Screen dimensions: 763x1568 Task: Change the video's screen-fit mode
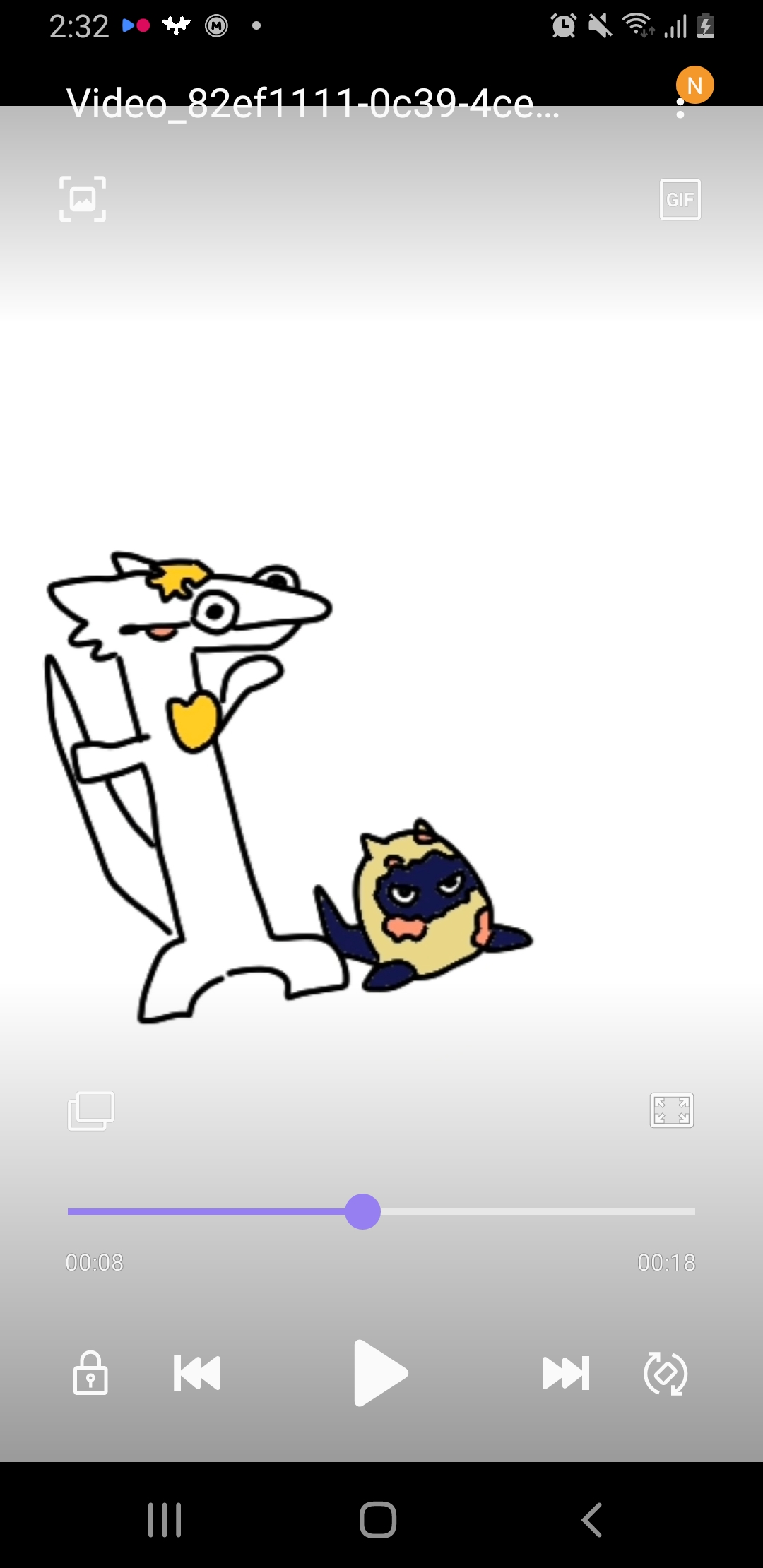pos(671,1110)
